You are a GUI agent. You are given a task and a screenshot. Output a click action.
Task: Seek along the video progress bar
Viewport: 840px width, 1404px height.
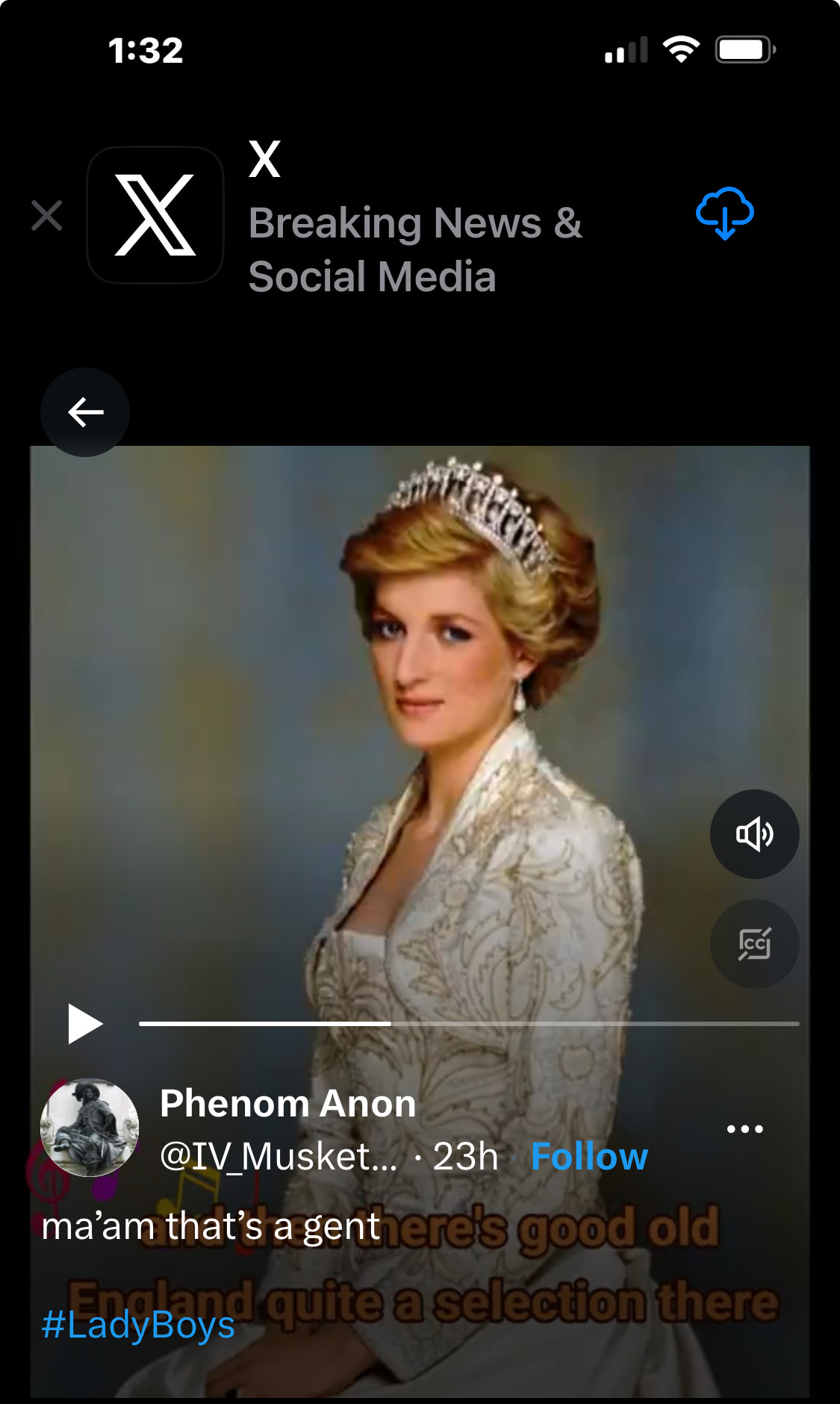tap(469, 1023)
